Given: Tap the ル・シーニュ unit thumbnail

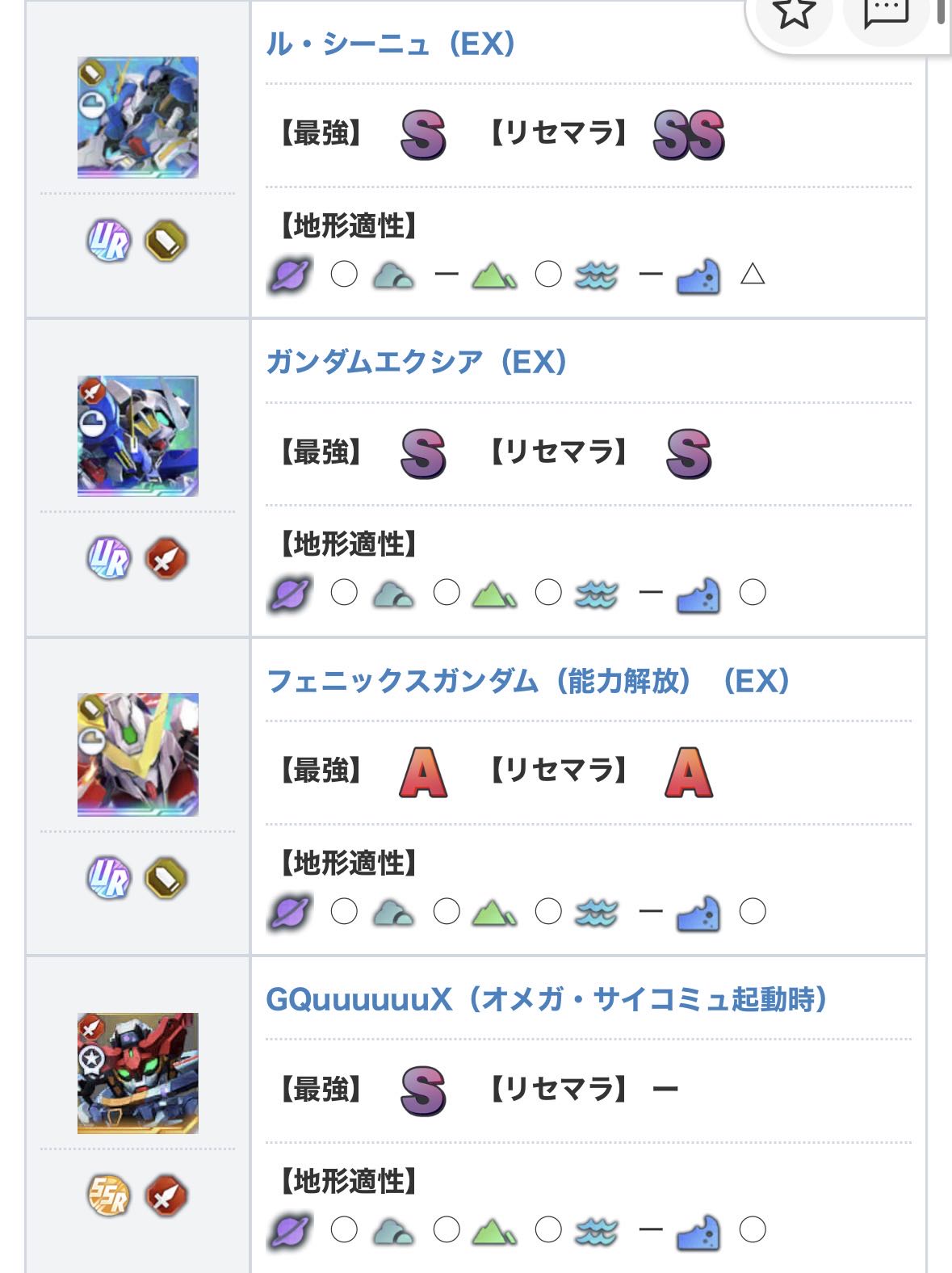Looking at the screenshot, I should (x=138, y=117).
